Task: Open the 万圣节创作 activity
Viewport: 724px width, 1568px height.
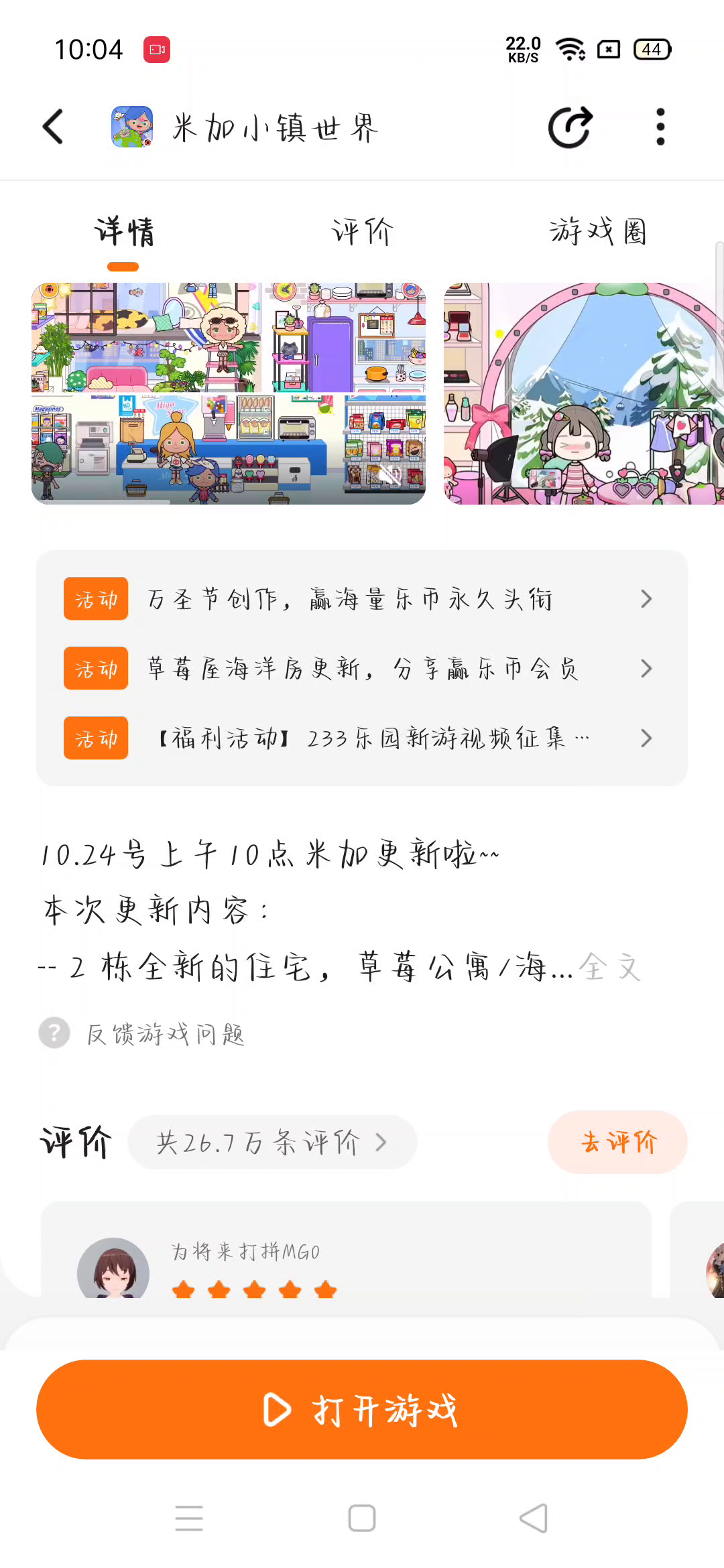Action: pos(362,599)
